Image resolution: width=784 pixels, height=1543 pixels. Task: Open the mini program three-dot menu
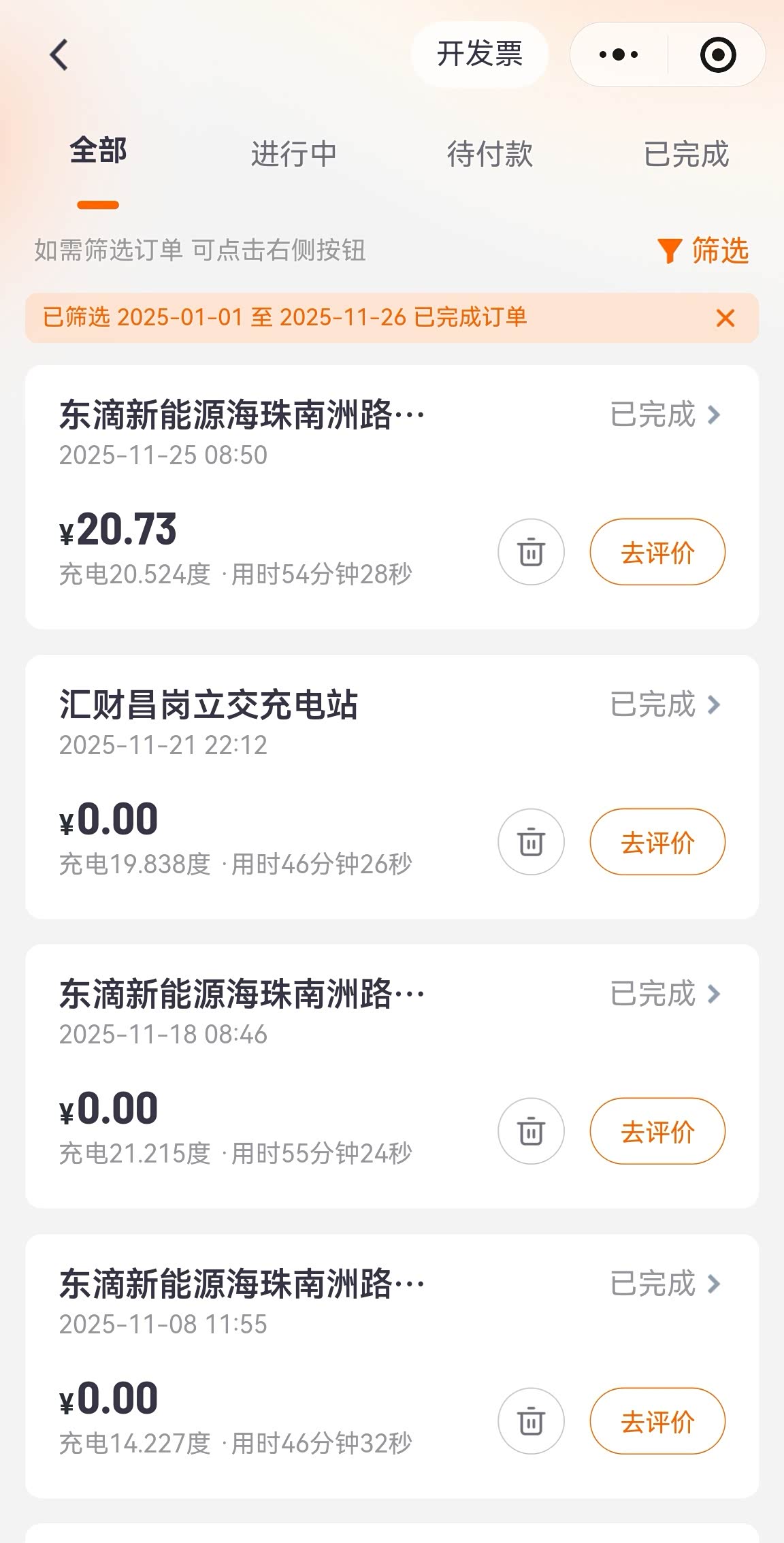(619, 54)
